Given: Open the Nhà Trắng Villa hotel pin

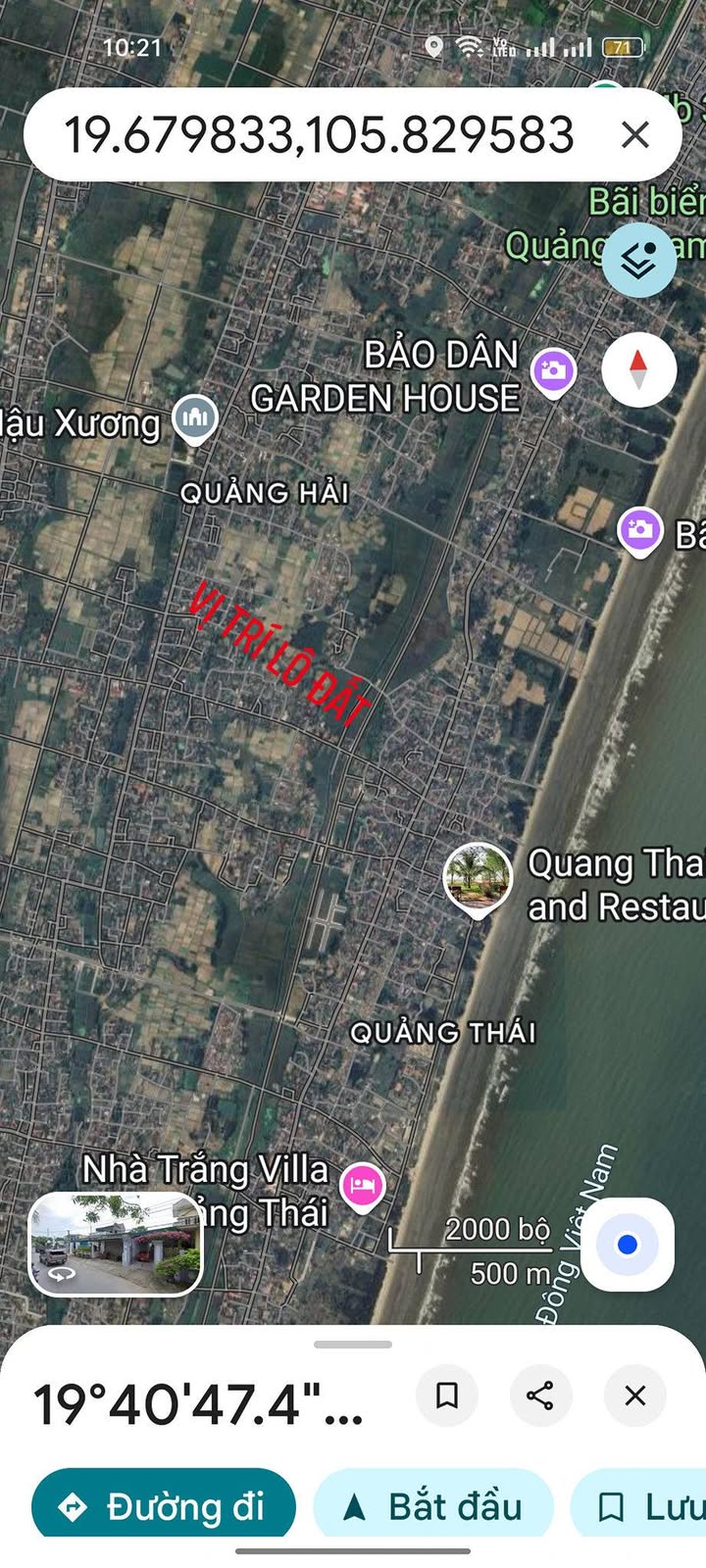Looking at the screenshot, I should pos(362,1186).
